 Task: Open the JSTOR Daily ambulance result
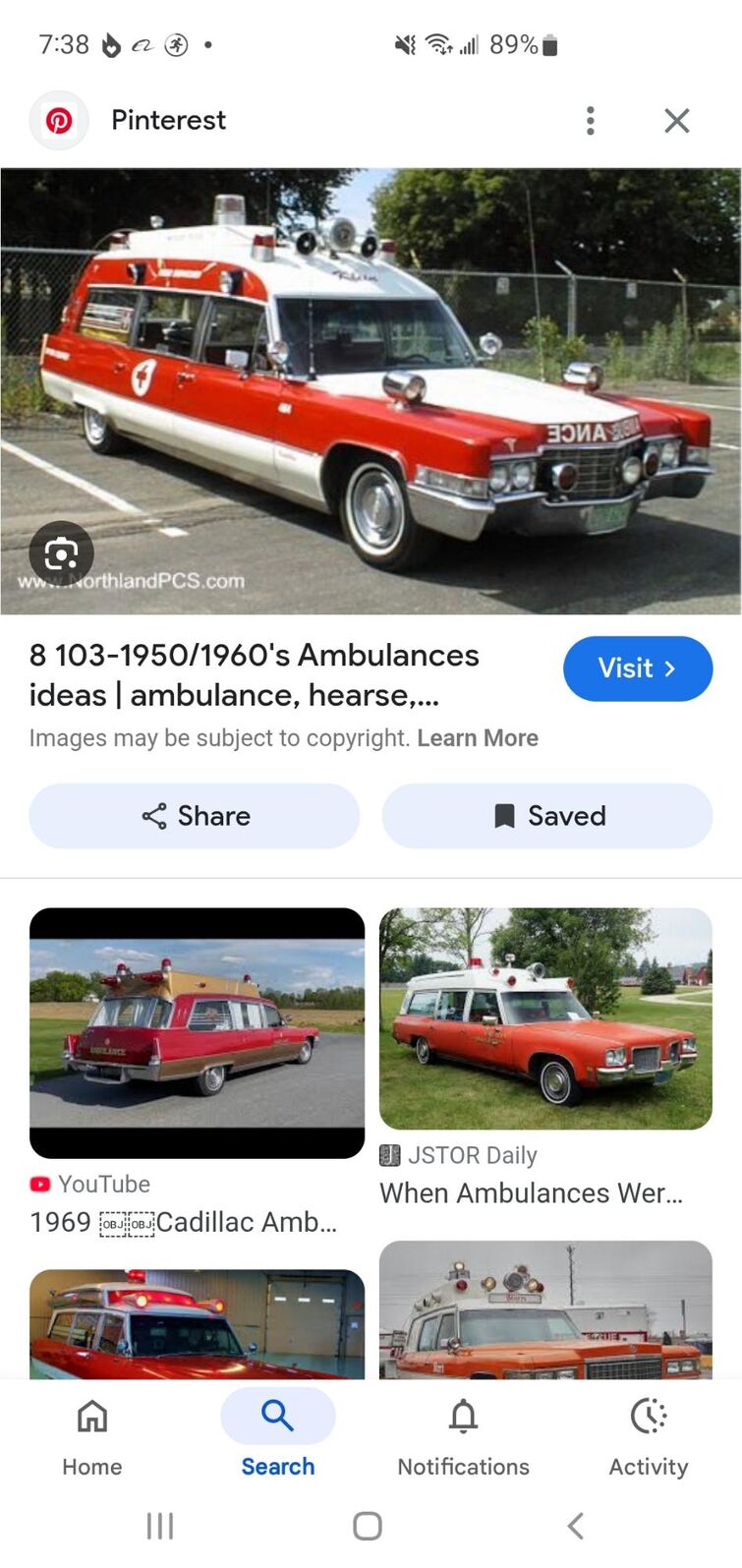coord(545,1018)
